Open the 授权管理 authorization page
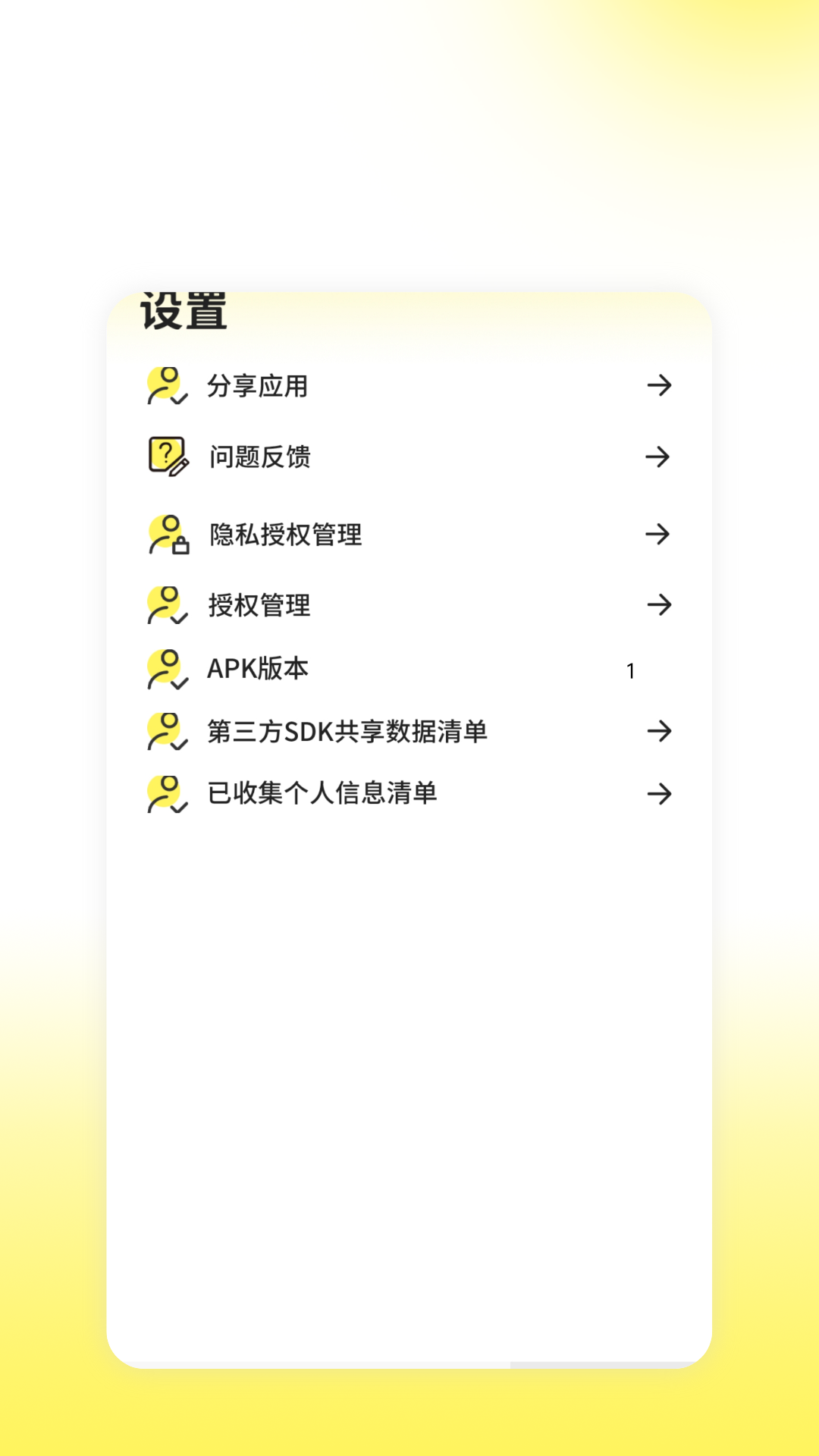Screen dimensions: 819x1456 (259, 604)
